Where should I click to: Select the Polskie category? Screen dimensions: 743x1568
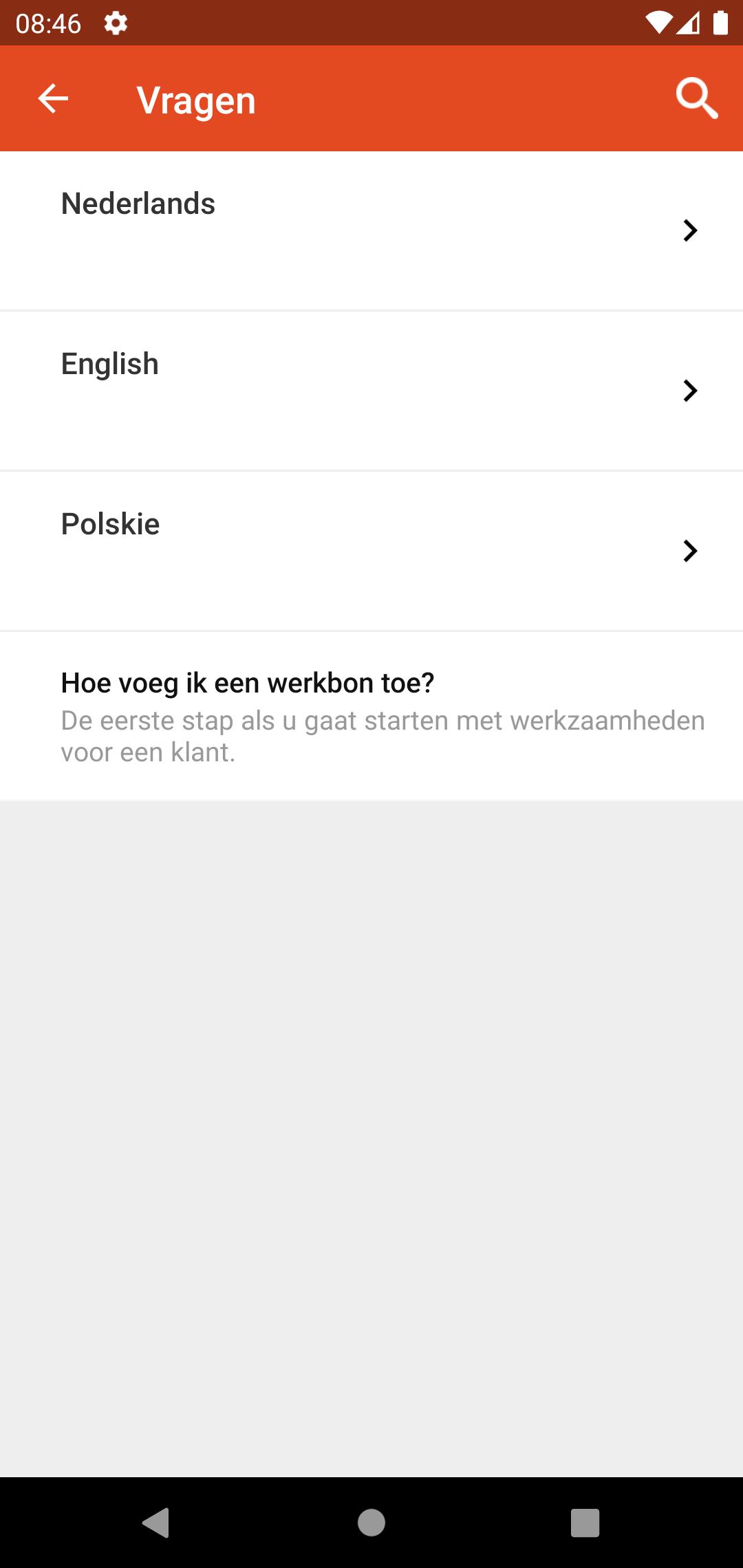[371, 550]
